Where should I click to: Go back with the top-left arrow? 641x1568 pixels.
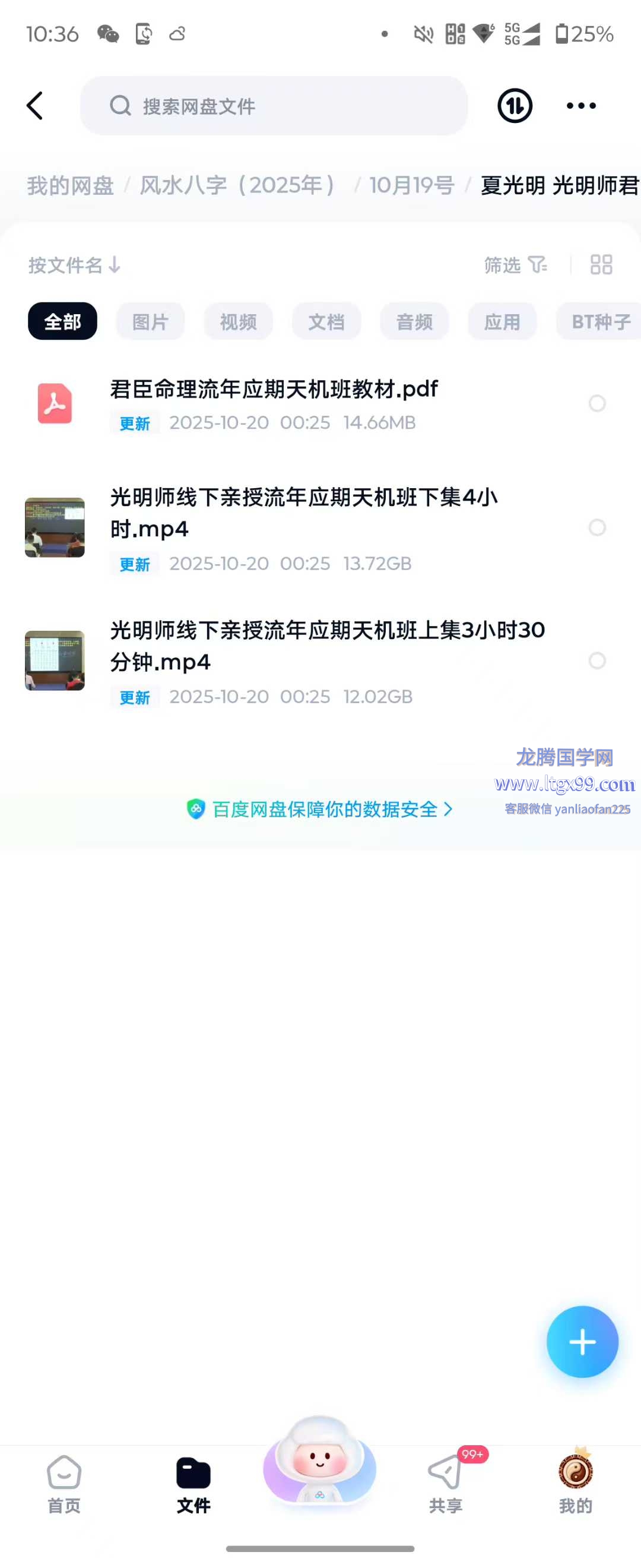pyautogui.click(x=35, y=106)
